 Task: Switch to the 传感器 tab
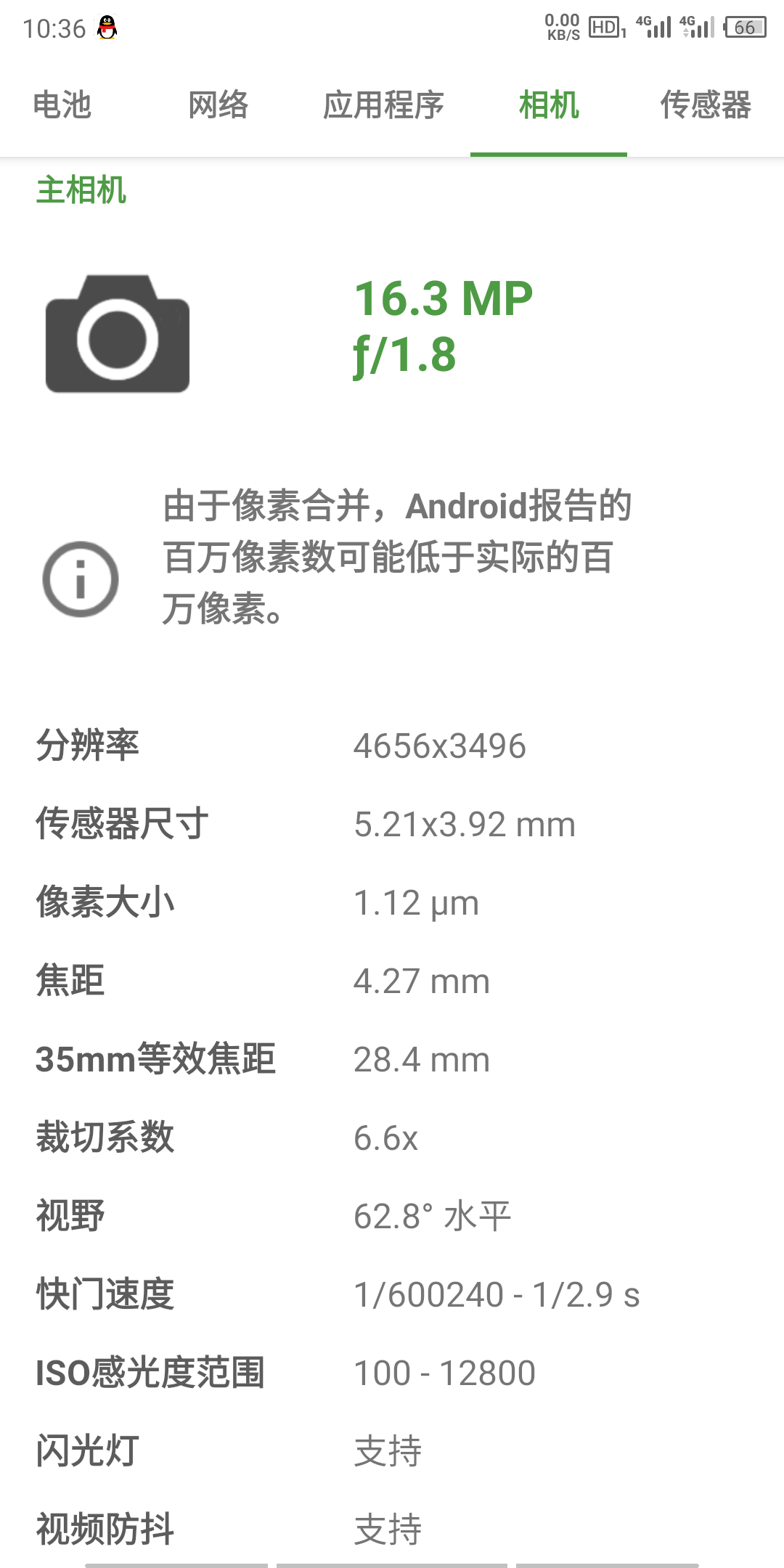click(705, 106)
